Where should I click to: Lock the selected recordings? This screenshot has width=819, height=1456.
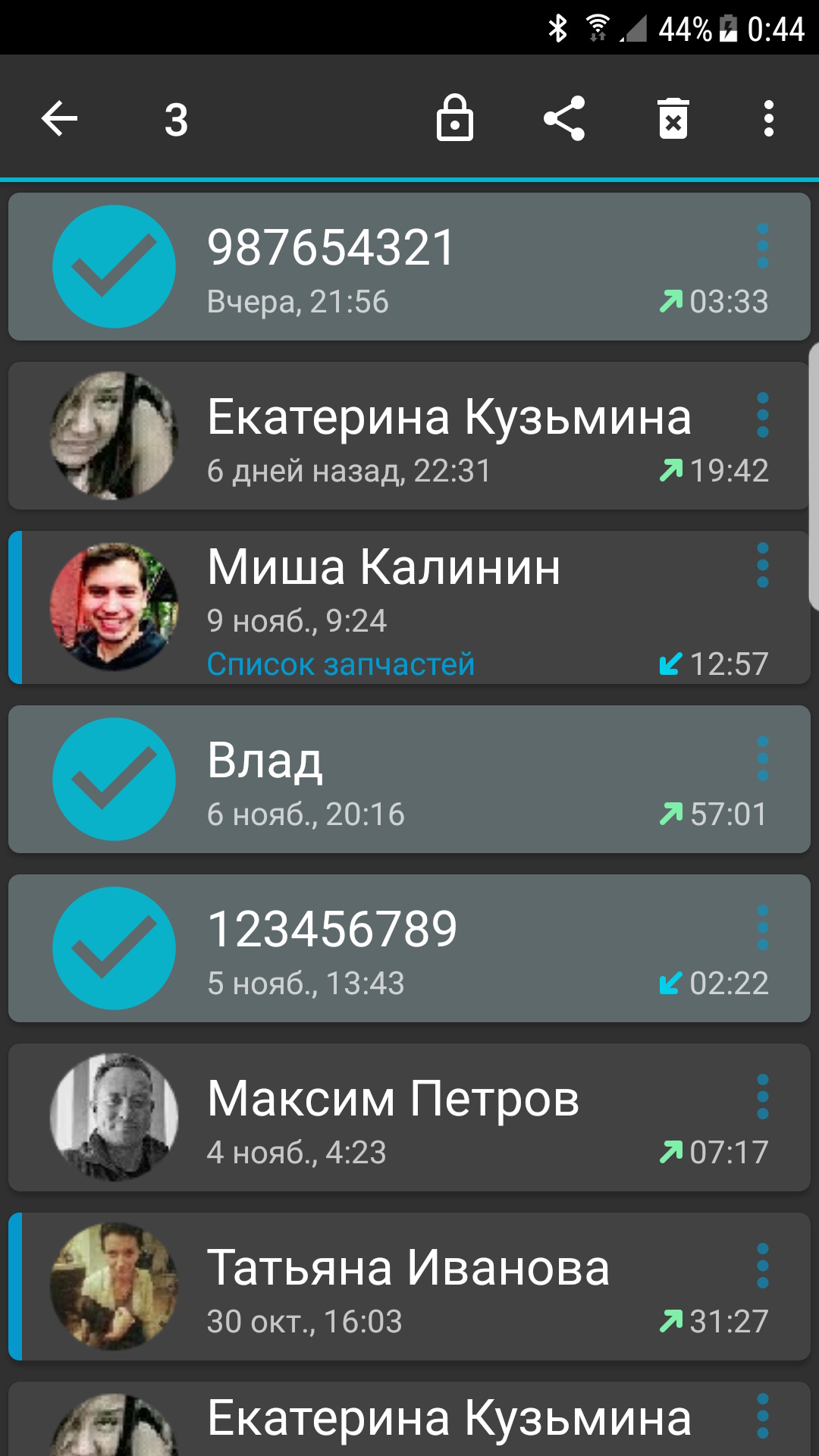[x=455, y=119]
